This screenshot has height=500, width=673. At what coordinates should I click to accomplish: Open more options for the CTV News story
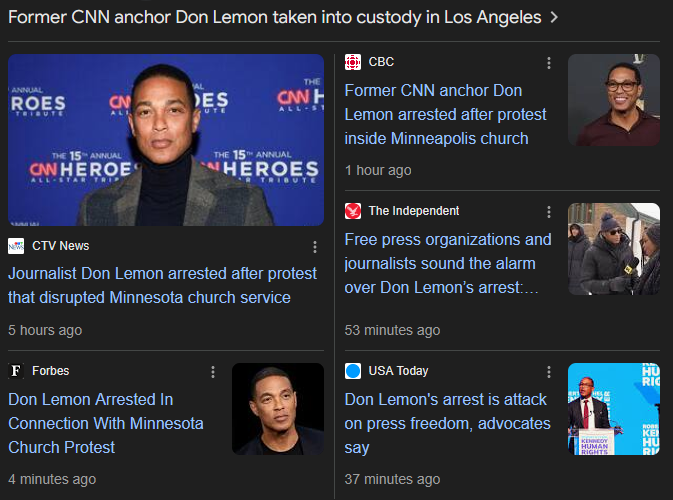(x=315, y=246)
